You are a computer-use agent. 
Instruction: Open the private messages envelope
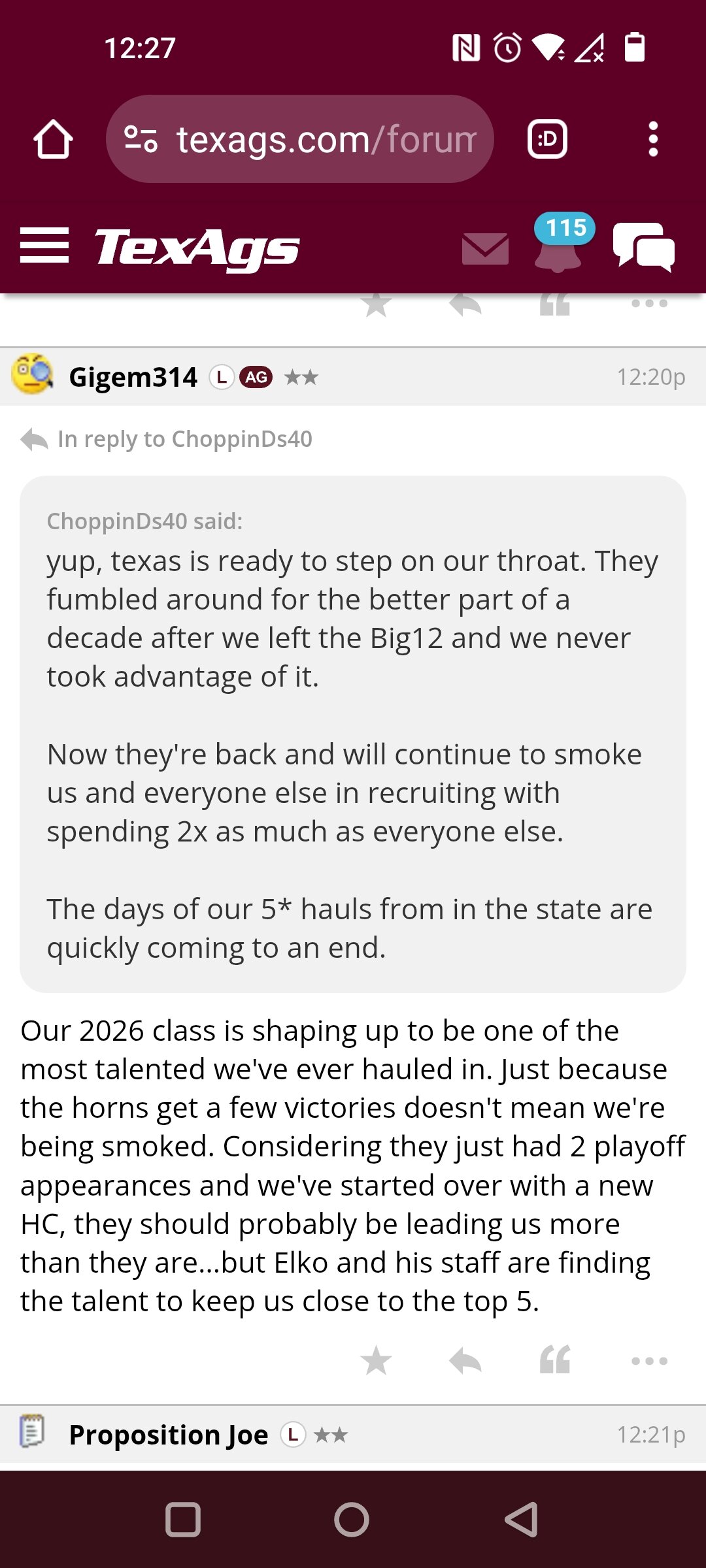(x=485, y=248)
